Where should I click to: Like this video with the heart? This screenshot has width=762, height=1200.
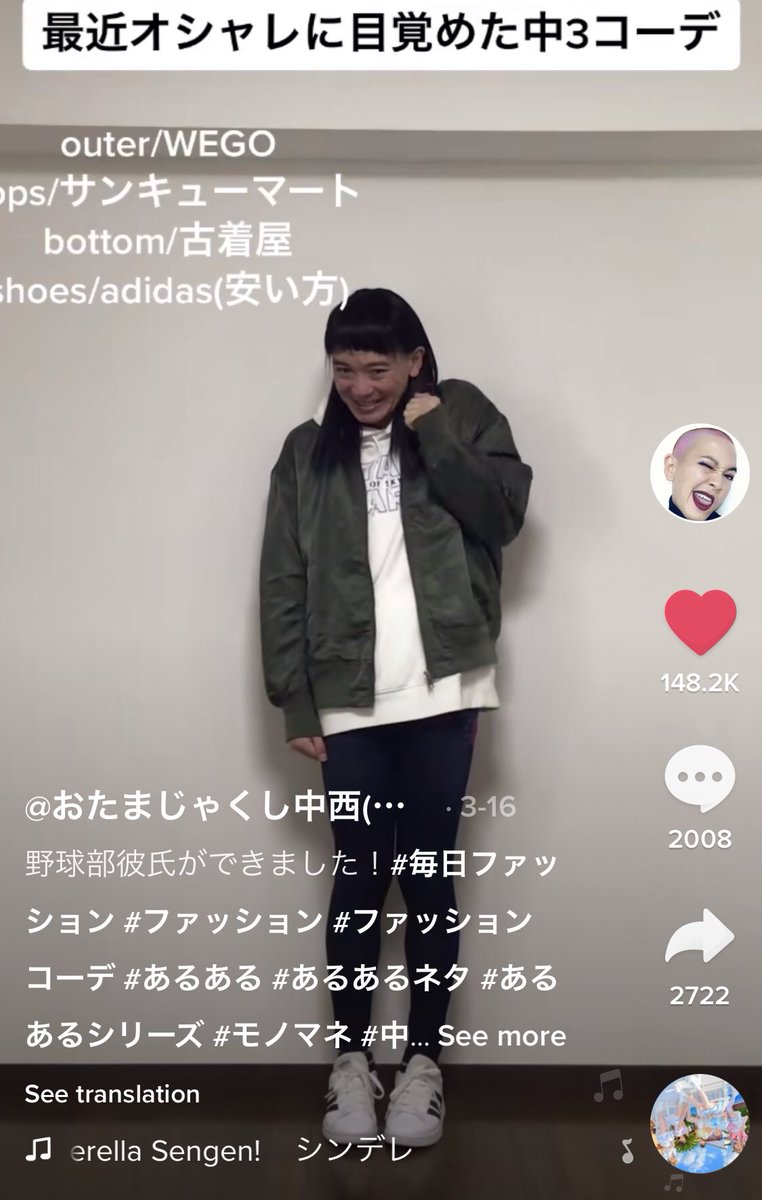tap(699, 623)
